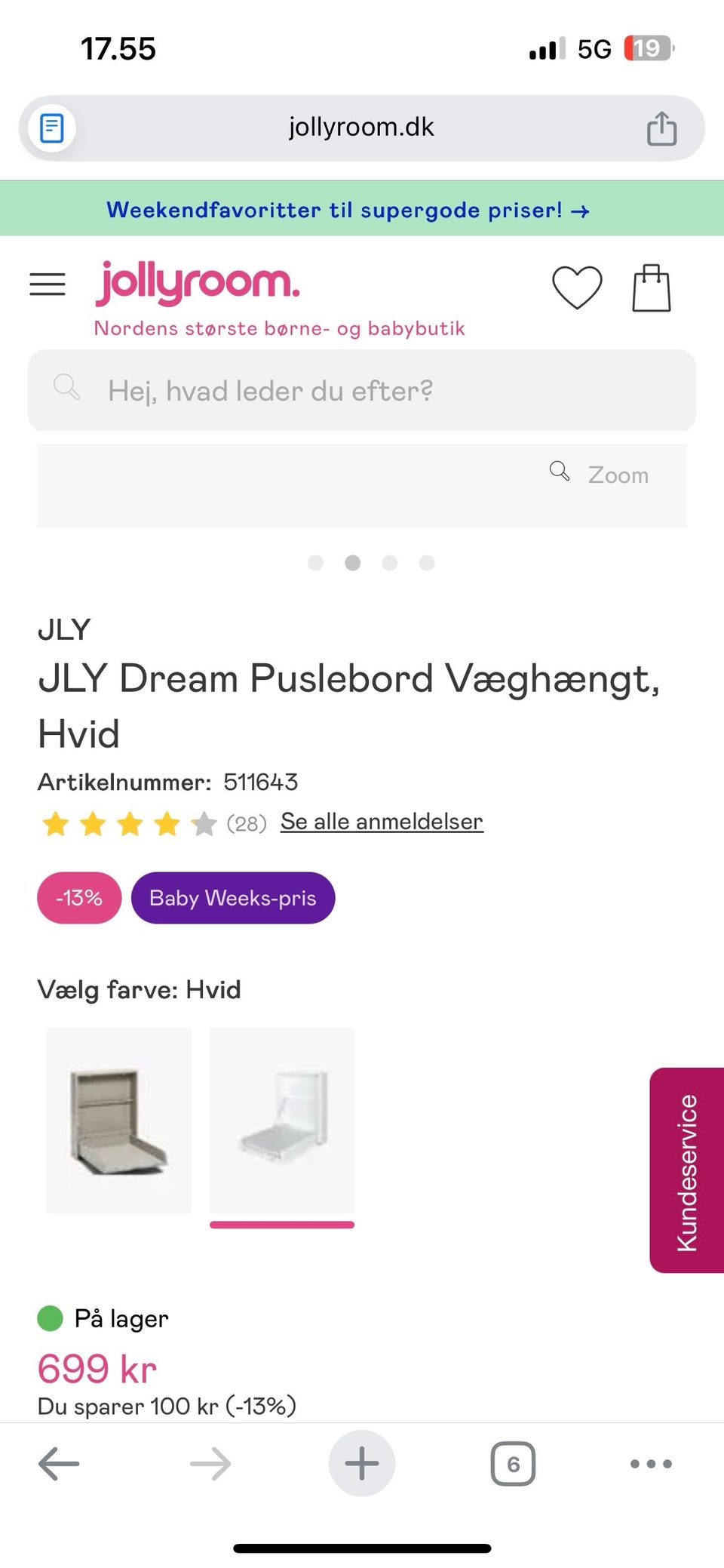Tap the product search field
The width and height of the screenshot is (724, 1568).
tap(361, 390)
